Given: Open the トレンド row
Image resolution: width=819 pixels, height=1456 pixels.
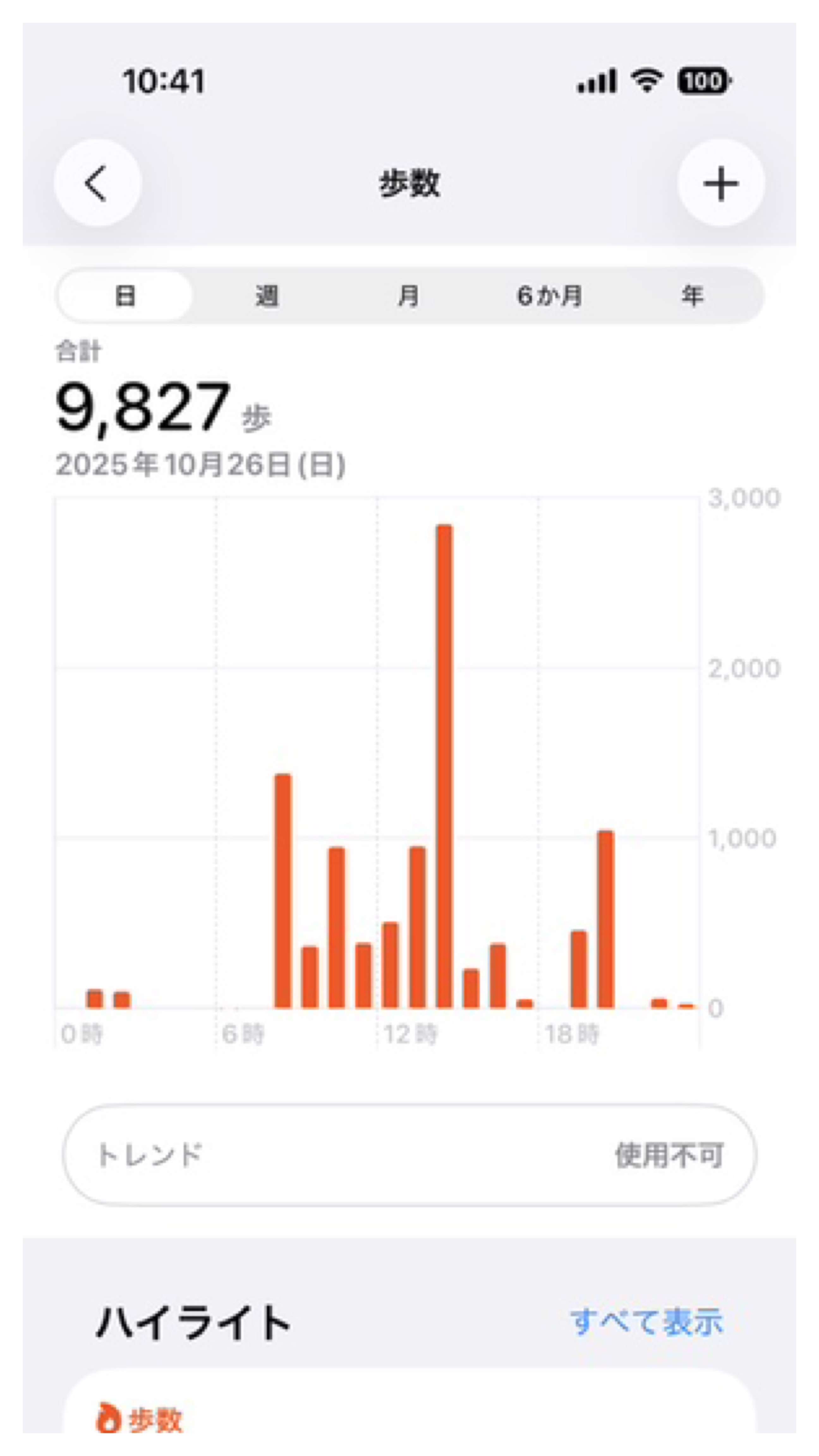Looking at the screenshot, I should (x=409, y=1155).
